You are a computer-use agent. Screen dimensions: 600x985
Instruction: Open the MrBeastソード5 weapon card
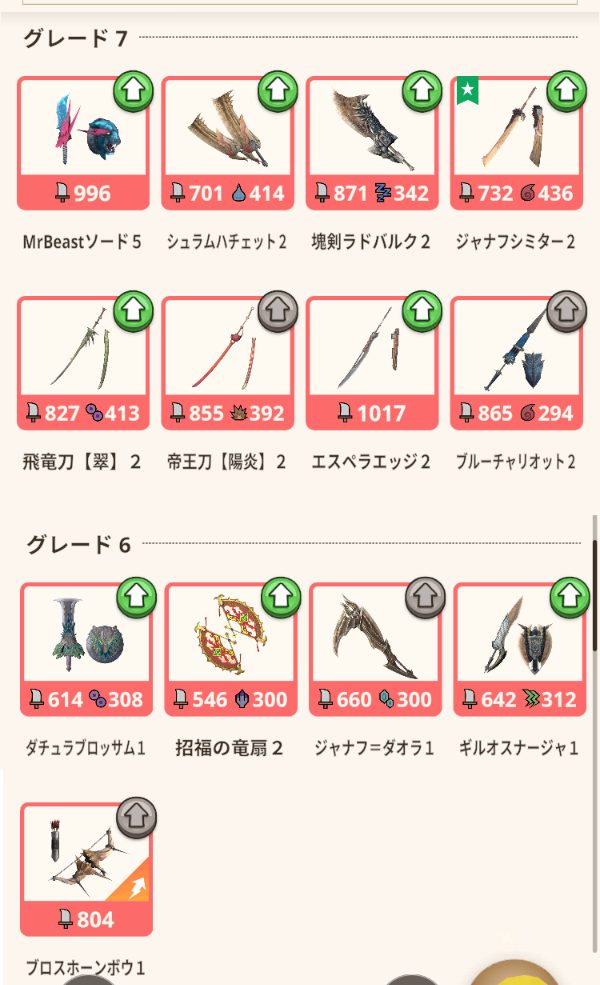(83, 143)
